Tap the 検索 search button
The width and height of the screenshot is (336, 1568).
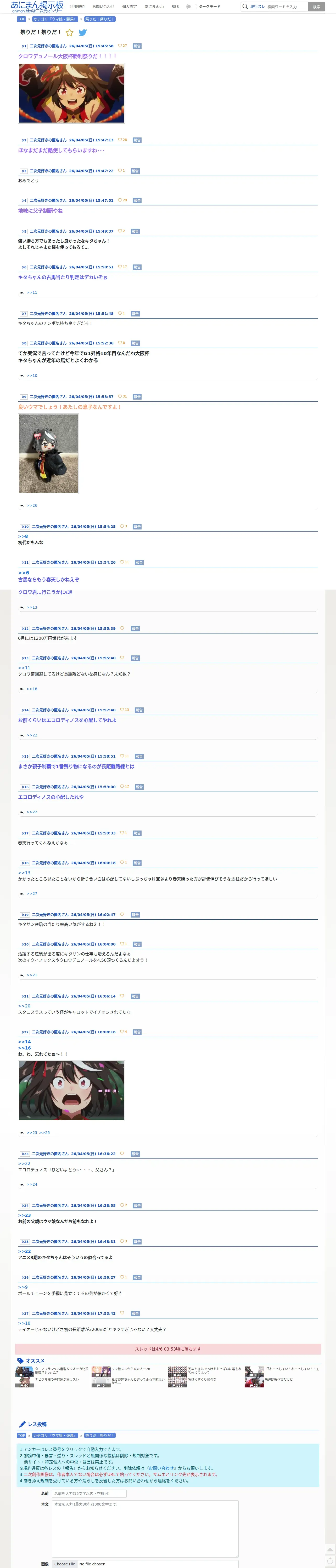click(316, 7)
